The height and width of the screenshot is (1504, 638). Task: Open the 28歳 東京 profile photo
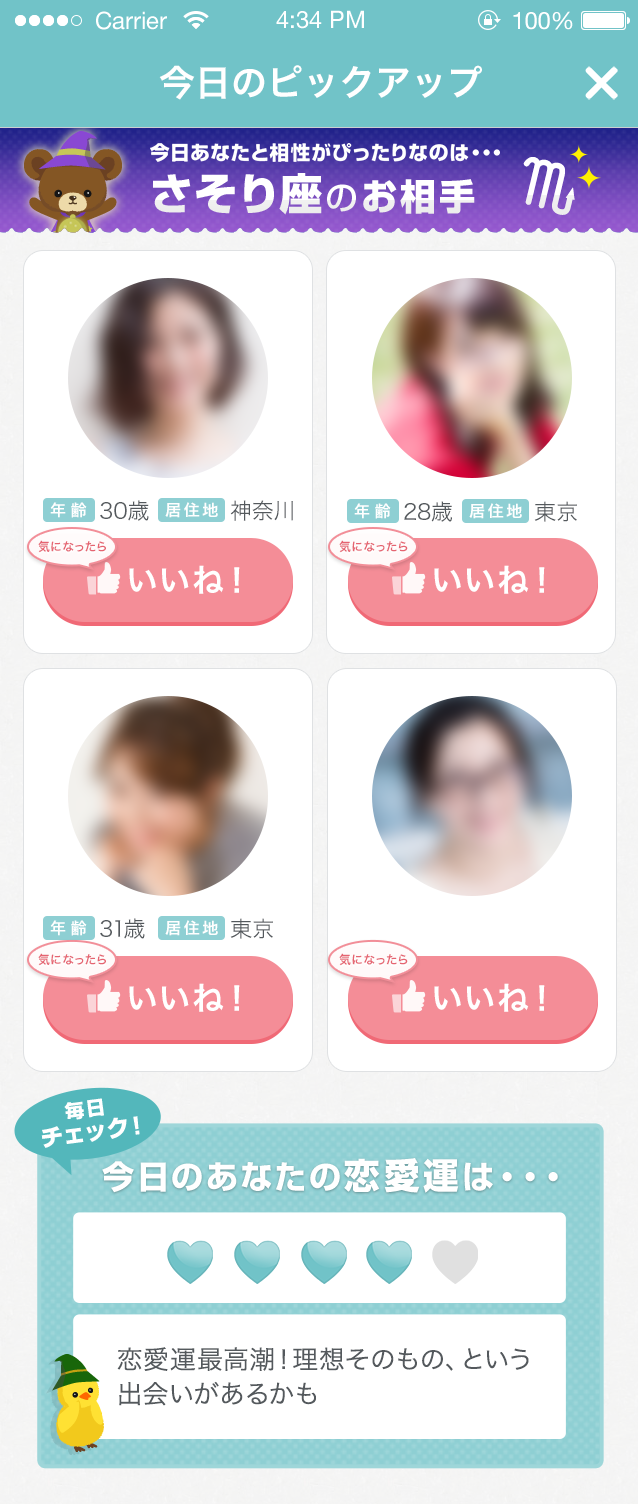[x=472, y=378]
